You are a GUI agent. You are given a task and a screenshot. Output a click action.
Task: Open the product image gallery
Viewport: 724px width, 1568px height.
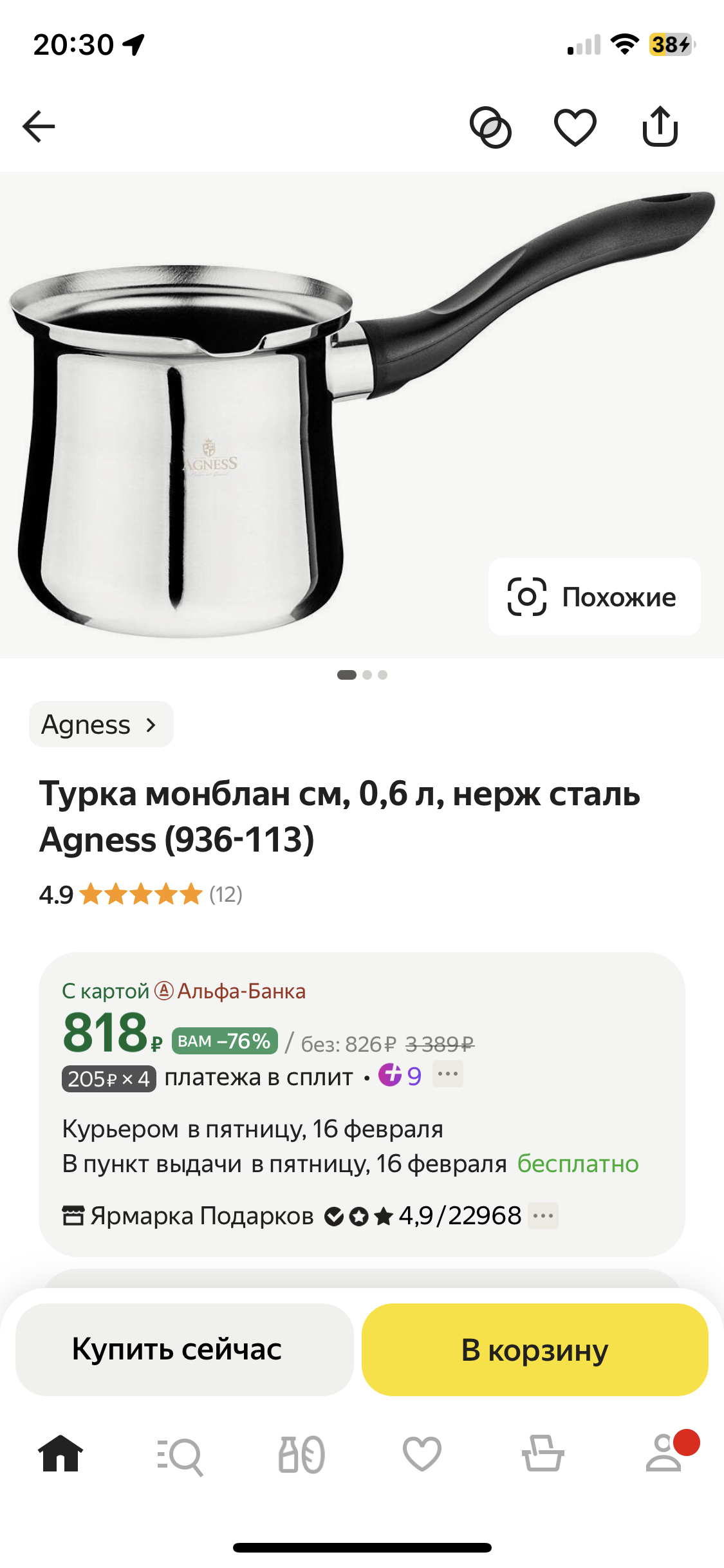coord(362,415)
